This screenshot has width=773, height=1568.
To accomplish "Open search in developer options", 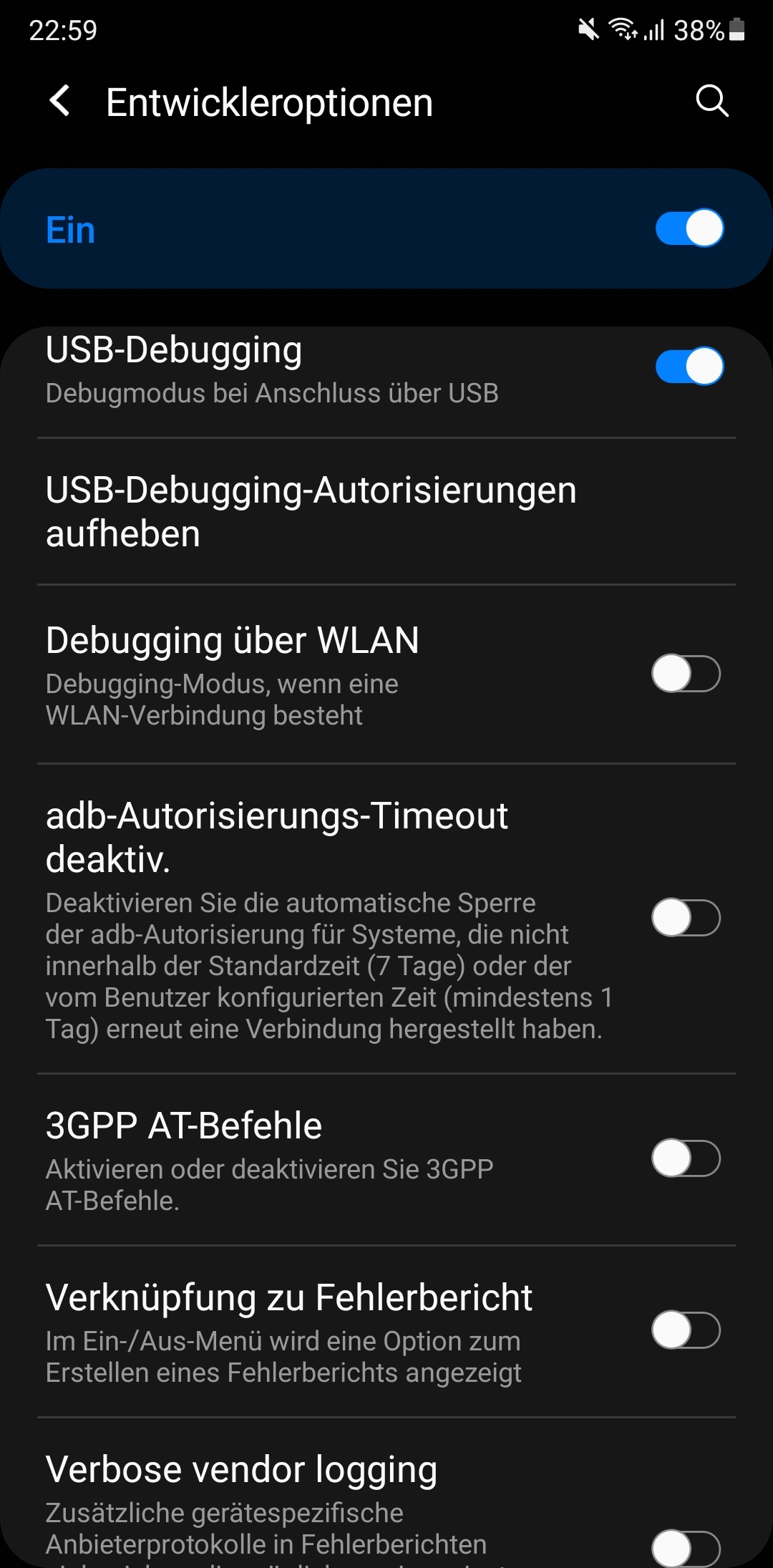I will tap(711, 101).
